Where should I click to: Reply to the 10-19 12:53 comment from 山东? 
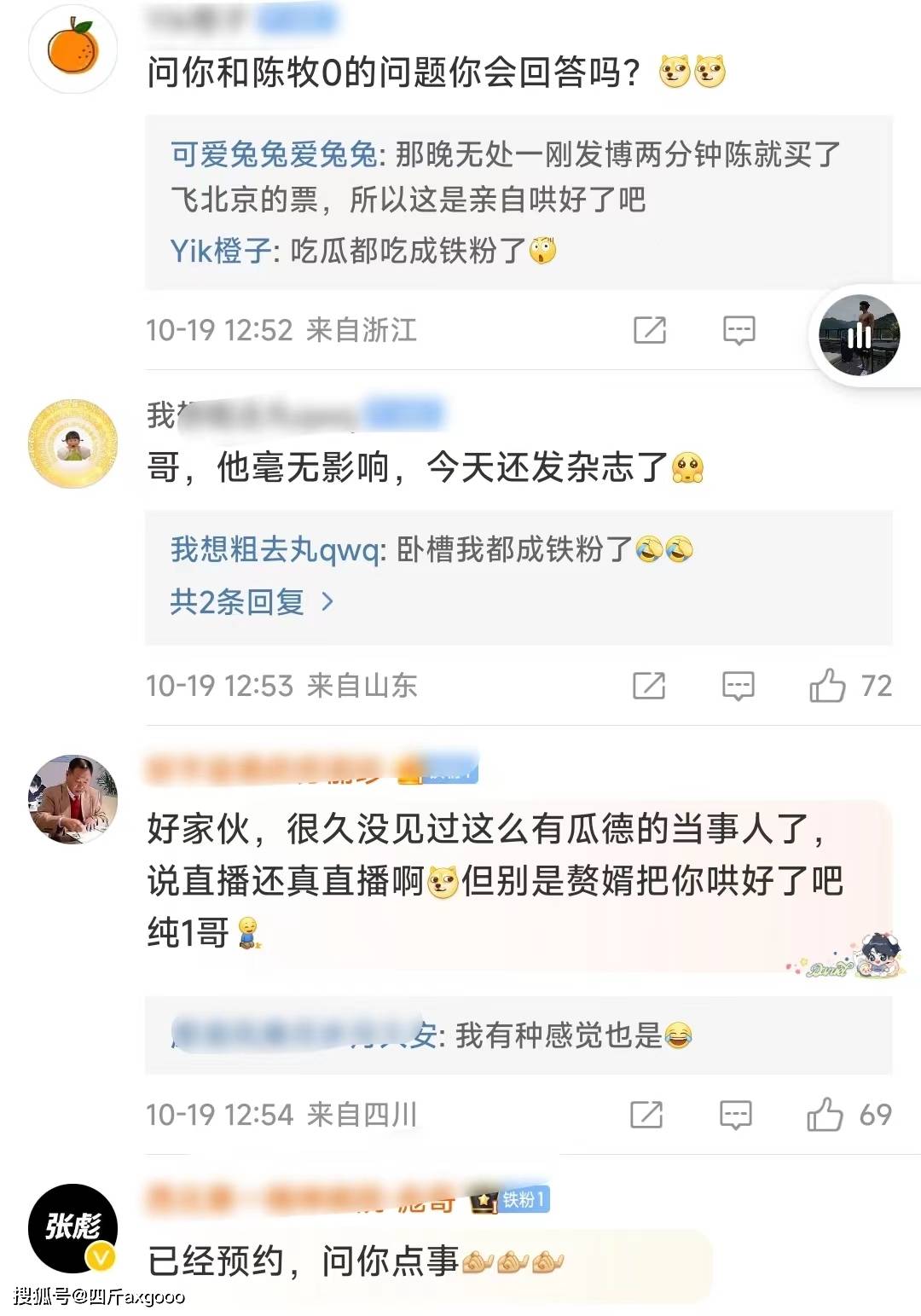(x=738, y=686)
